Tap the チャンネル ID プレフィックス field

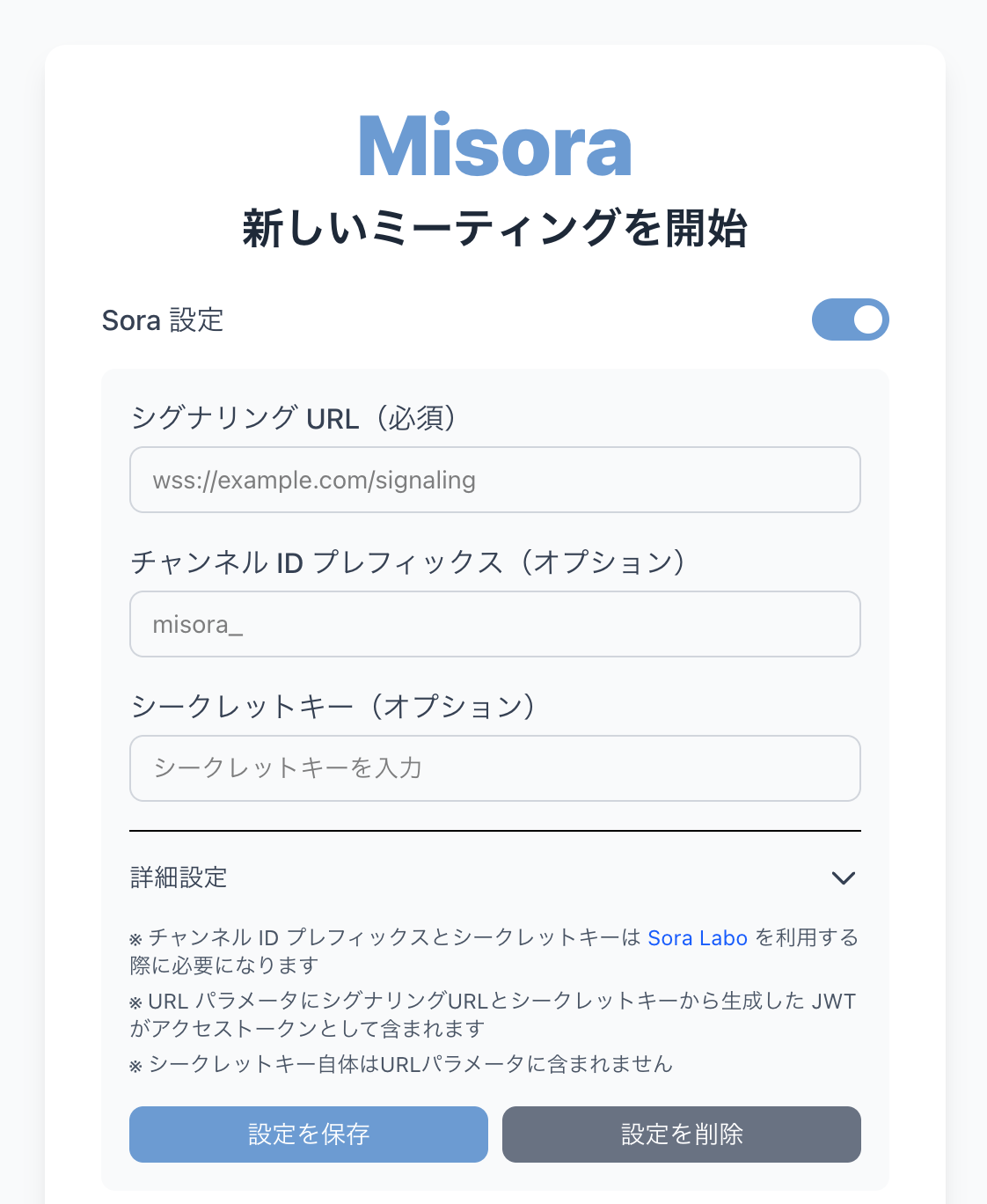point(494,624)
